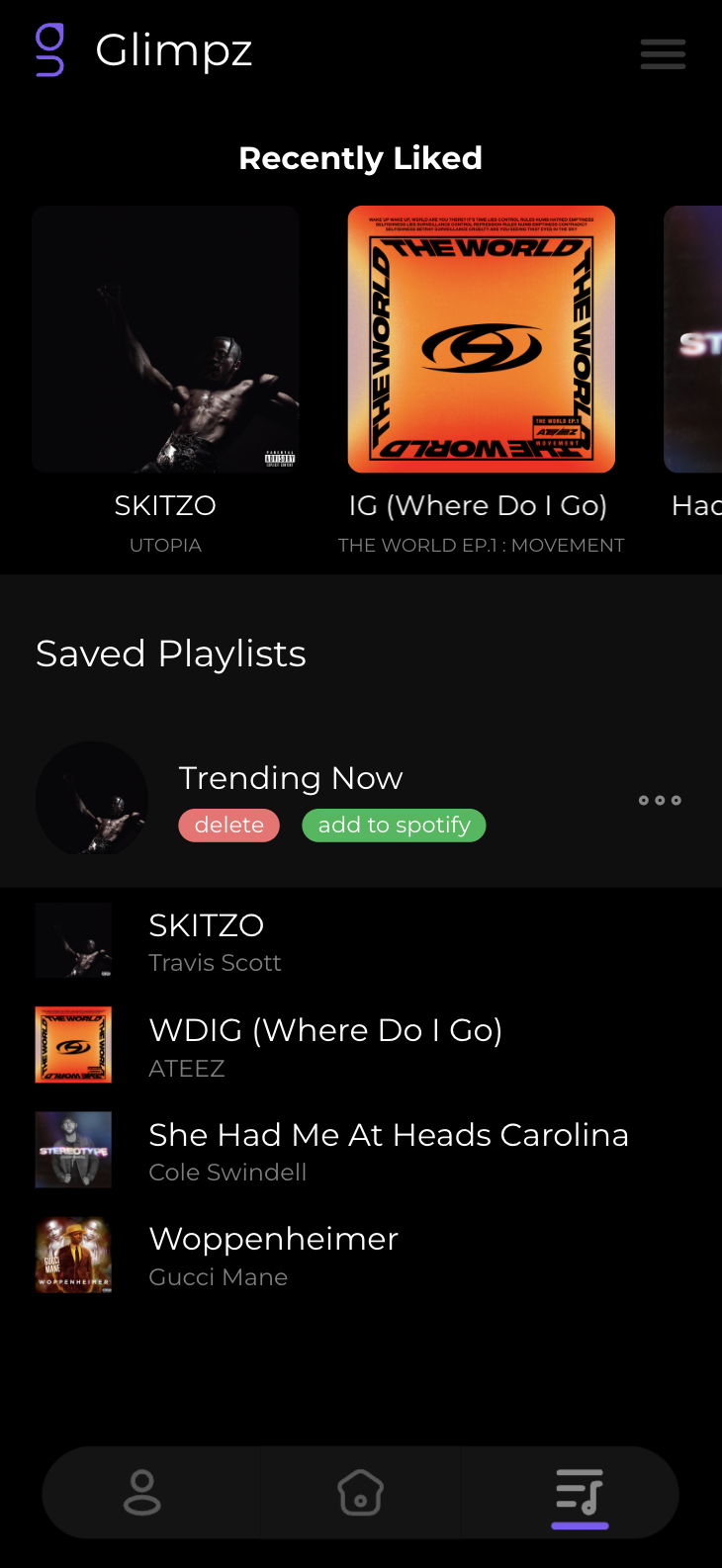Select WDIG (Where Do I Go) by ATEEZ
Viewport: 722px width, 1568px height.
(x=361, y=1045)
